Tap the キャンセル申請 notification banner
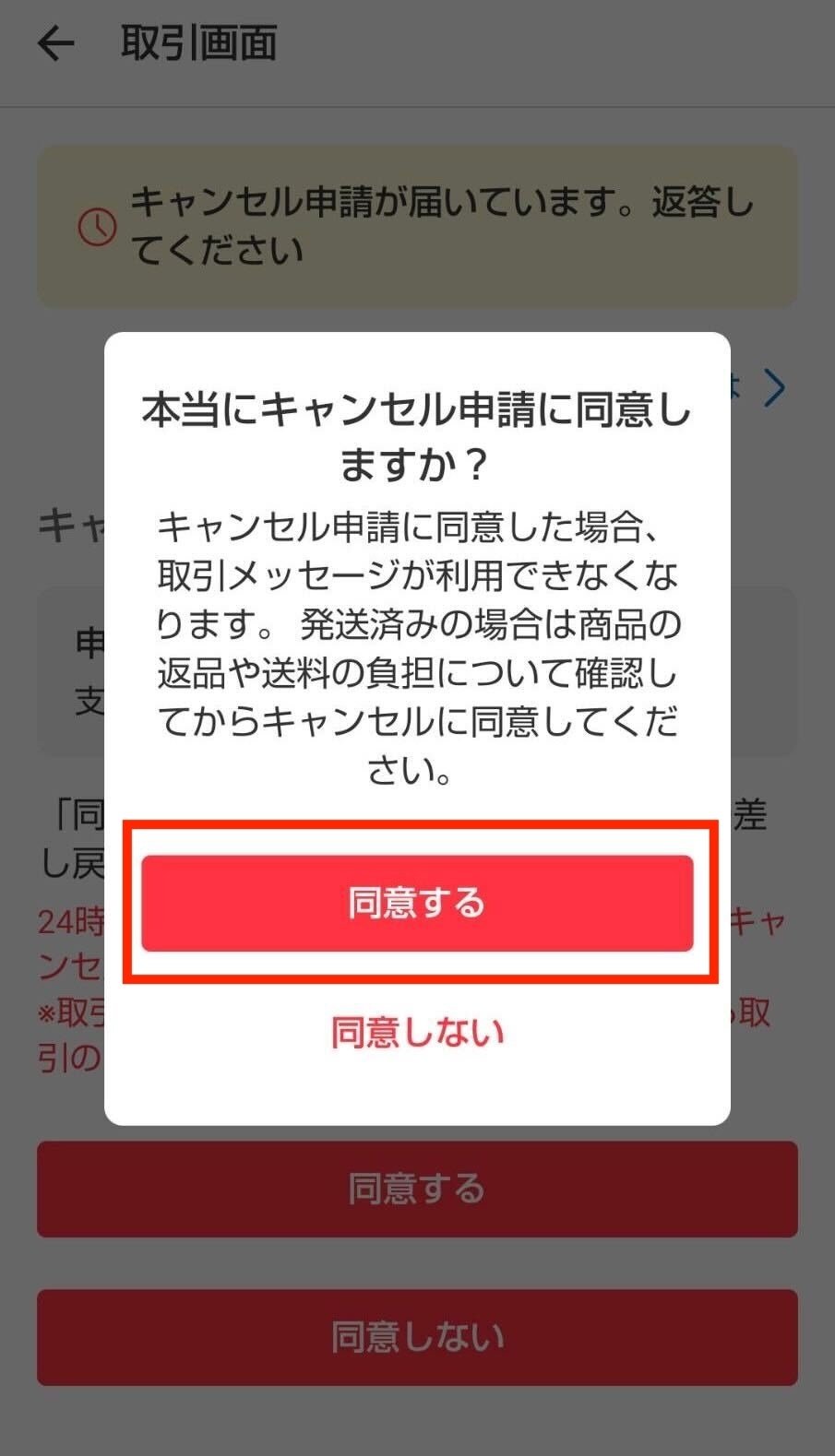Viewport: 835px width, 1456px height. (417, 224)
